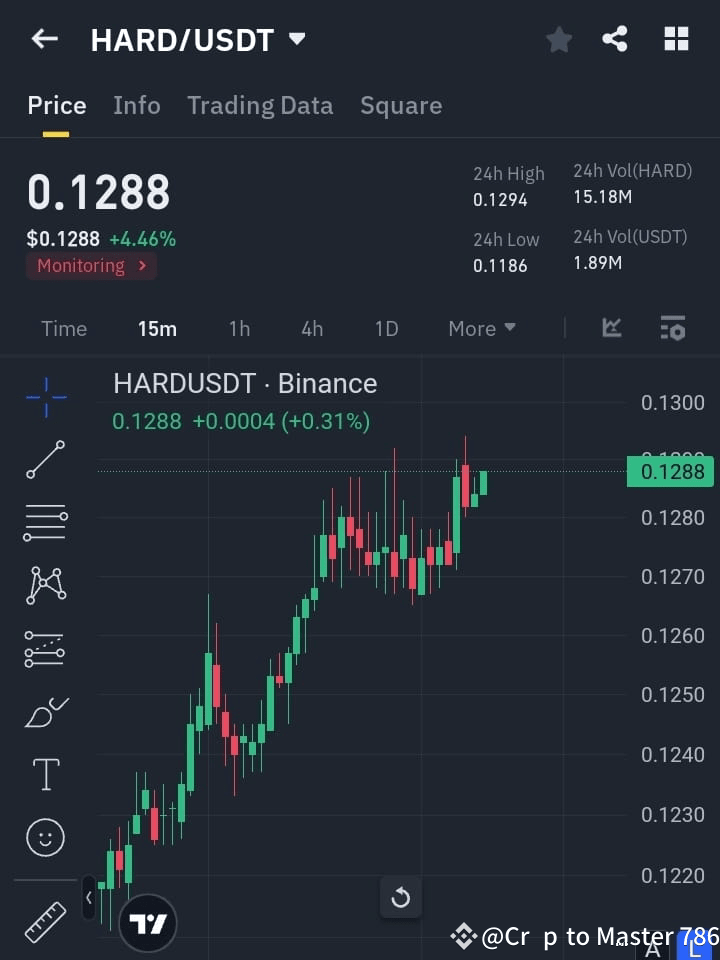Open the HARD/USDT pair selector dropdown
Screen dimensions: 720x960
[296, 39]
